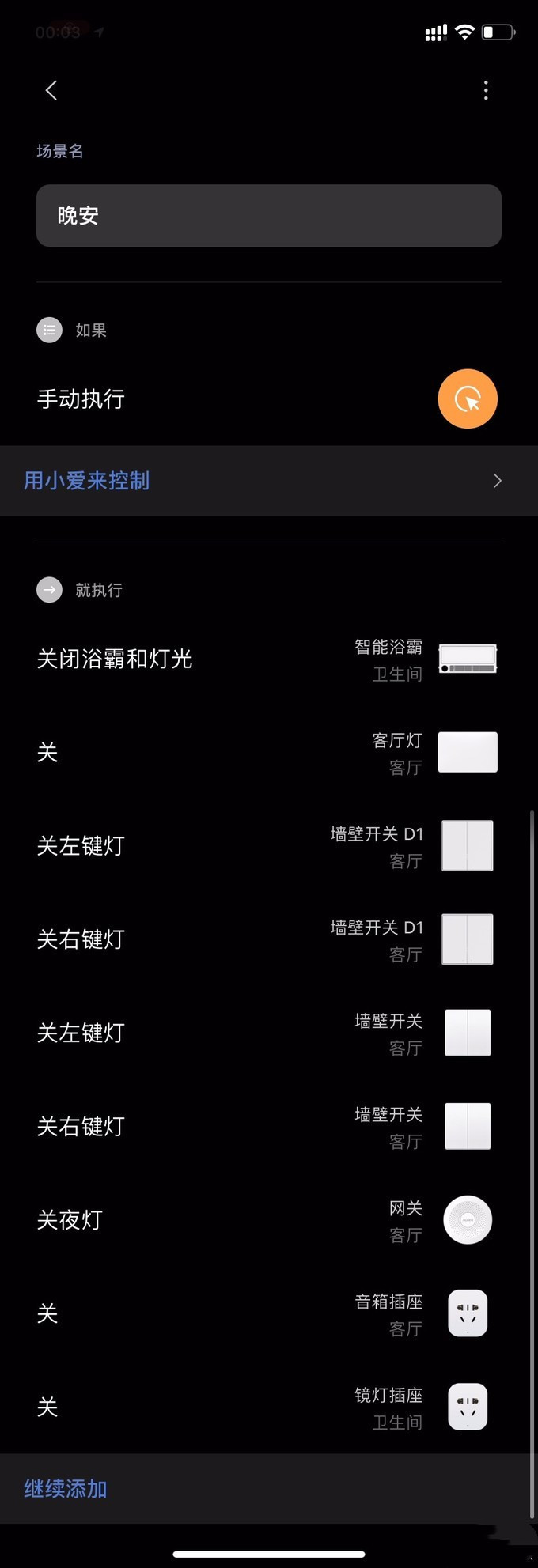Open the 关闭浴霸和灯光 action for 智能浴霸
This screenshot has width=538, height=1568.
[269, 659]
